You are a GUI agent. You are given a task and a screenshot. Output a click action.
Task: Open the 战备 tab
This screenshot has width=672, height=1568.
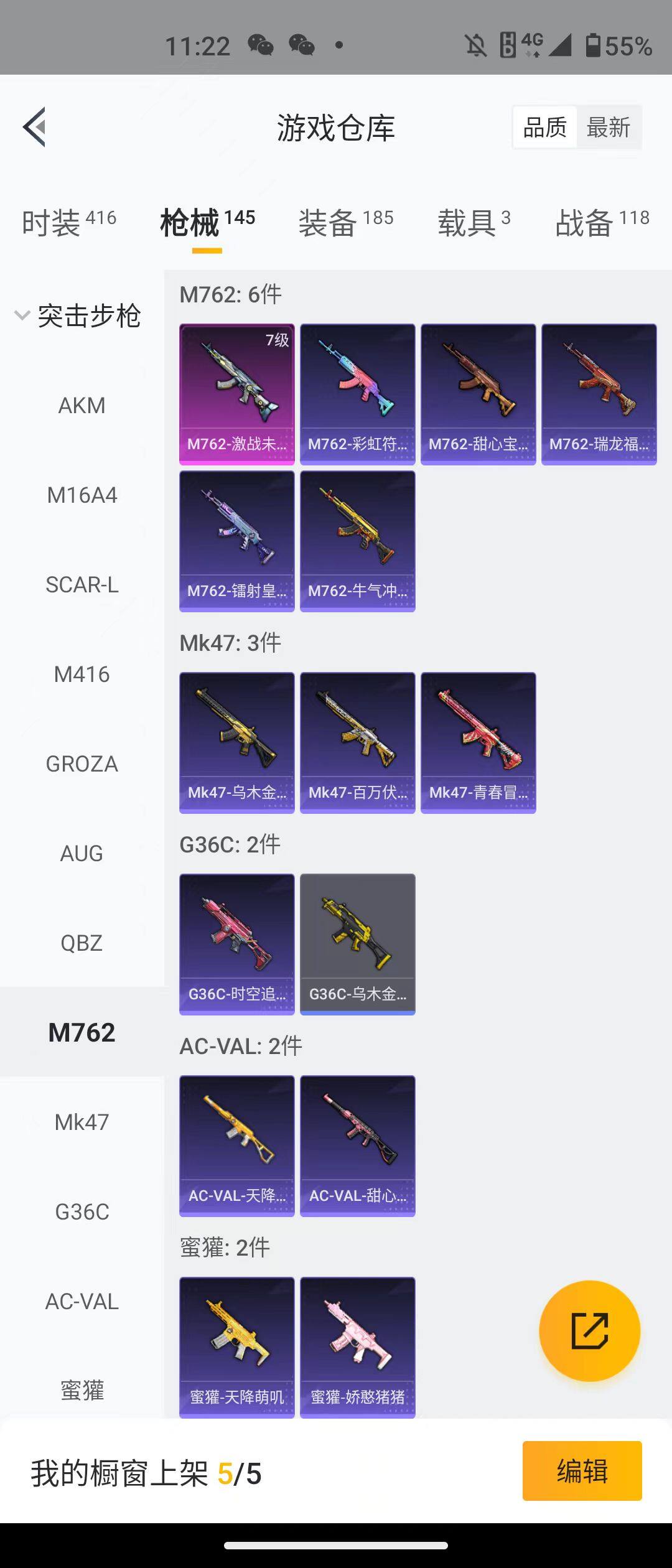click(602, 223)
